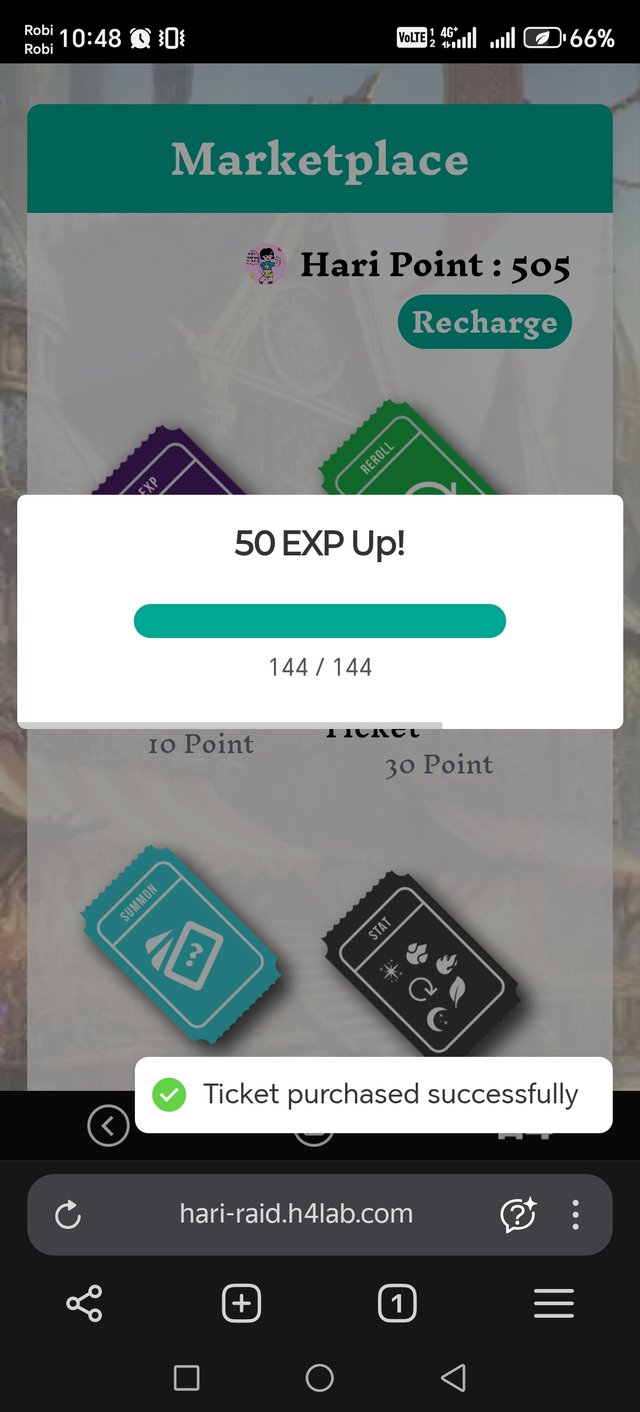This screenshot has width=640, height=1412.
Task: Open the hari-raid.h4lab.com address bar
Action: (x=296, y=1214)
